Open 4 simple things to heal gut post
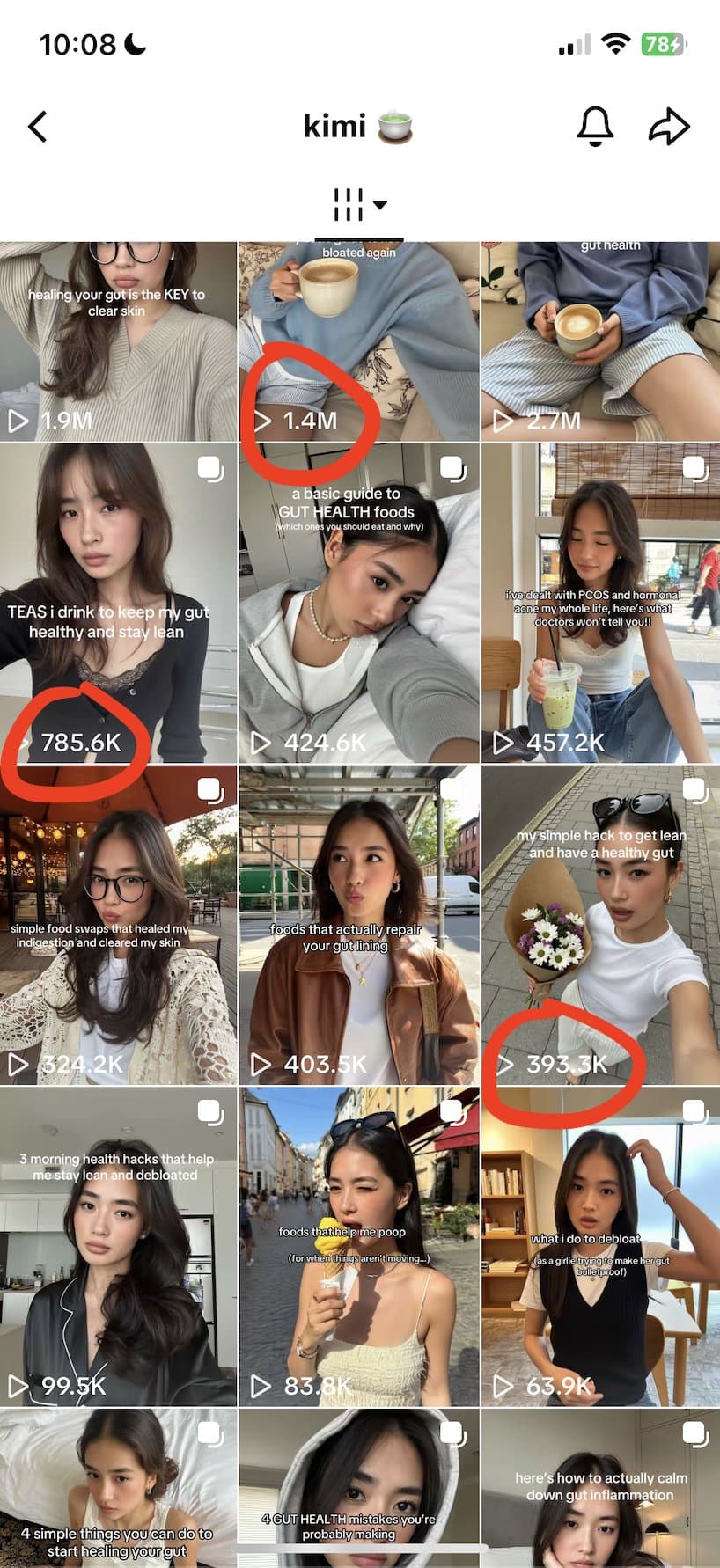 pos(118,1487)
